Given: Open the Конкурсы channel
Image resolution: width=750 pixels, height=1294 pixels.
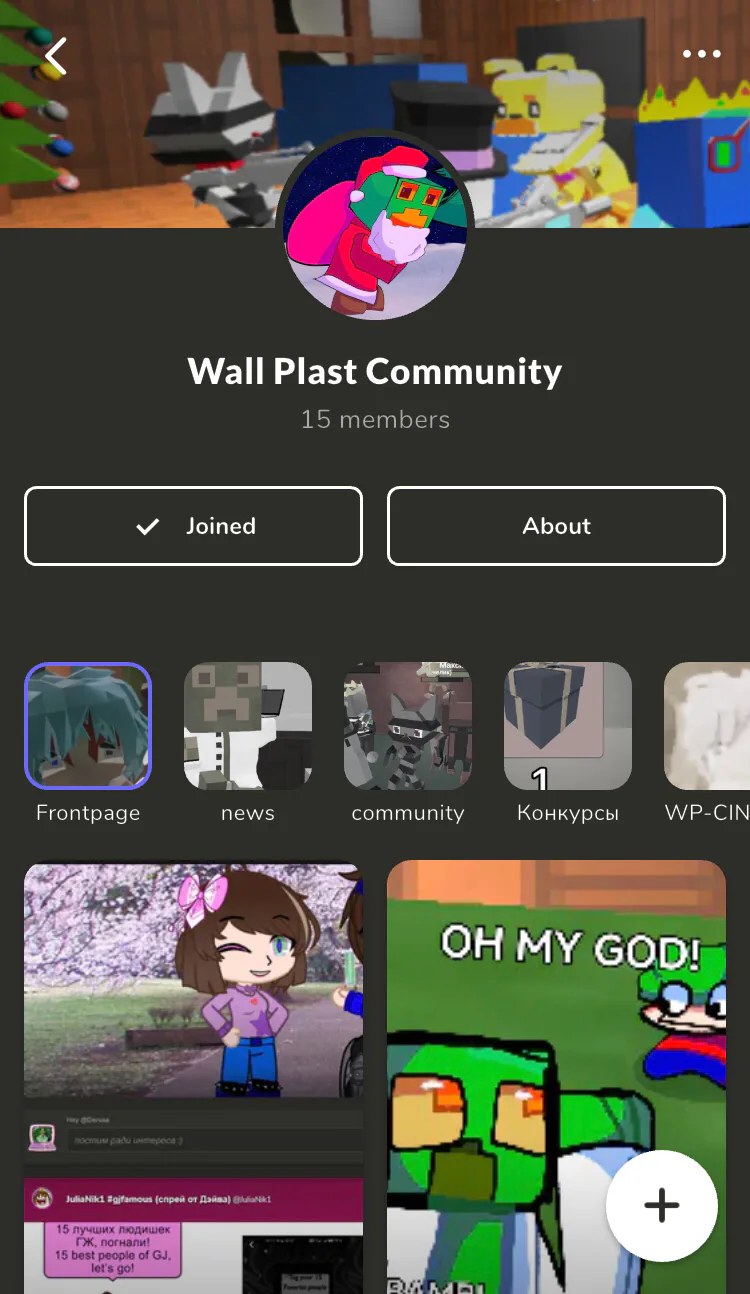Looking at the screenshot, I should coord(568,727).
